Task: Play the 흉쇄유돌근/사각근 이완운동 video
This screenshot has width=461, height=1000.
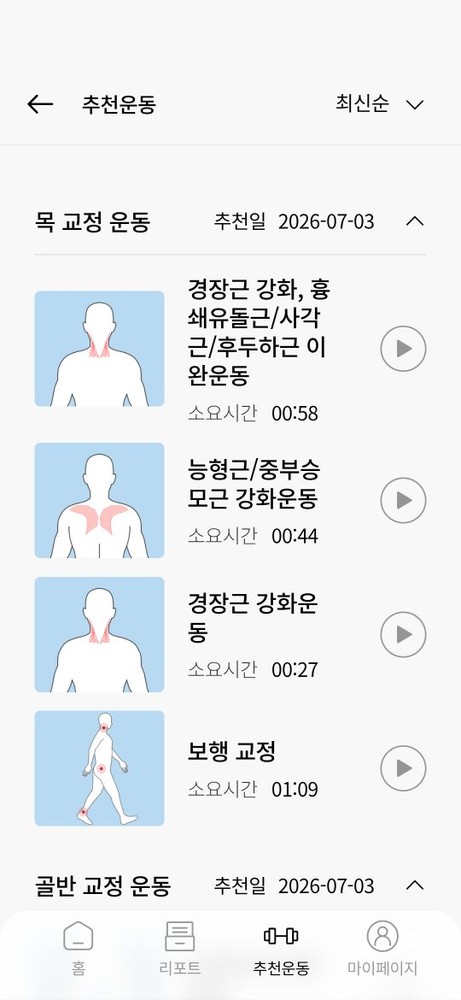Action: pos(403,349)
